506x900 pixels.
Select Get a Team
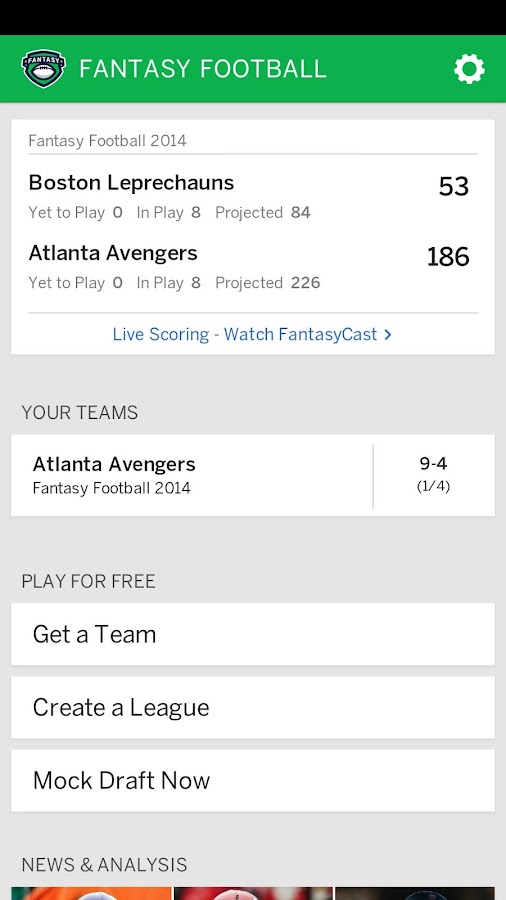252,634
